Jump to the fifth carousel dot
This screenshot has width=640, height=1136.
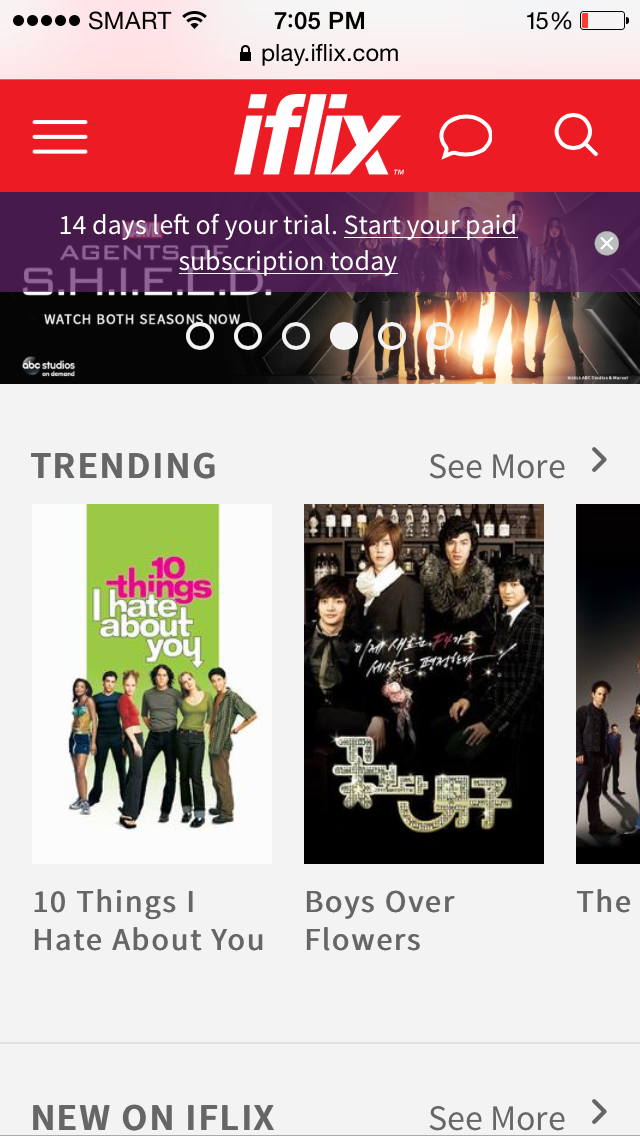point(392,336)
